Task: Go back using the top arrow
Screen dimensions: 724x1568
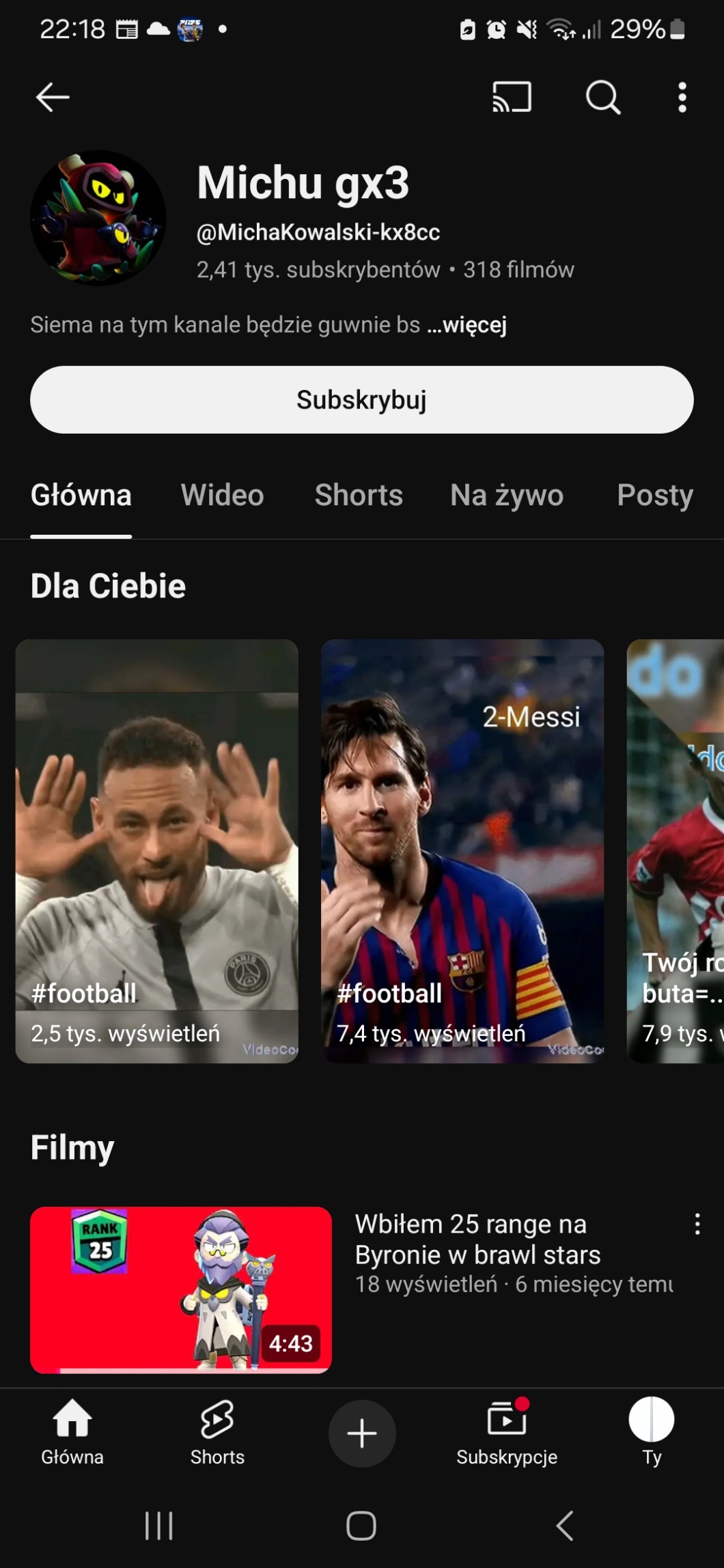Action: (x=53, y=97)
